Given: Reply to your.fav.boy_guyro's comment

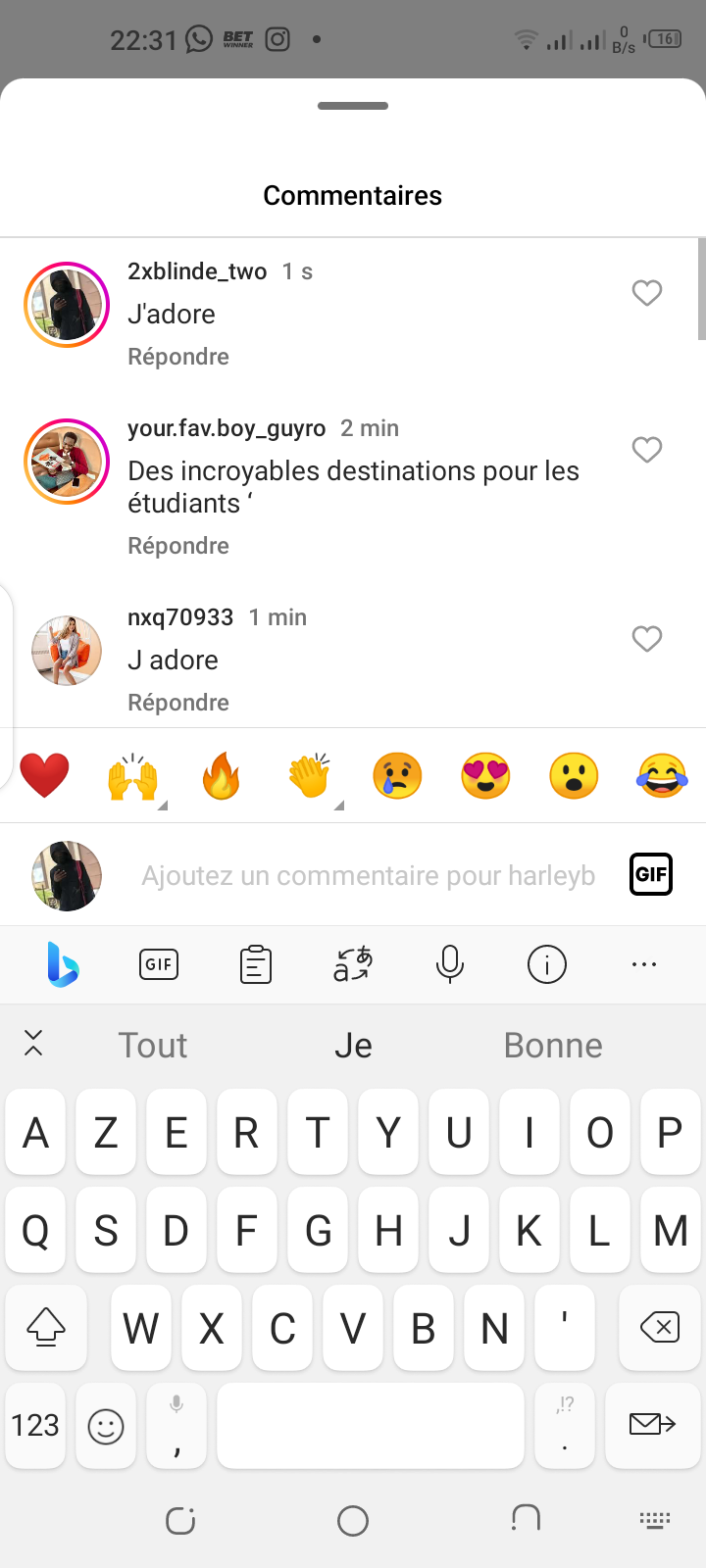Looking at the screenshot, I should coord(178,546).
